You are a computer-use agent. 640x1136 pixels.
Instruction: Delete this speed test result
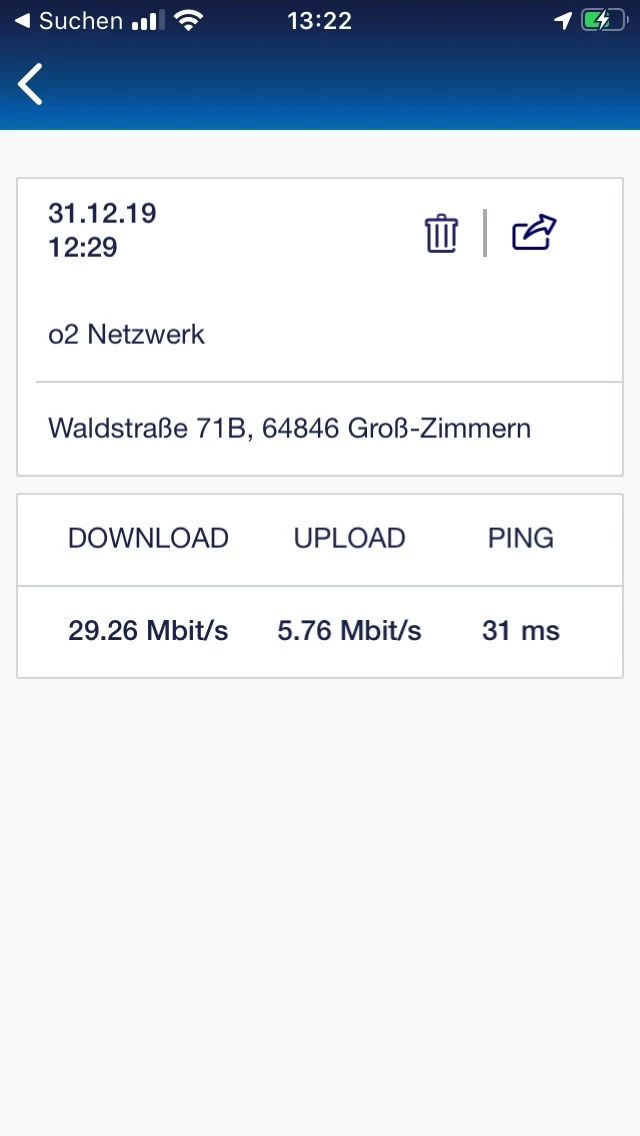coord(441,233)
